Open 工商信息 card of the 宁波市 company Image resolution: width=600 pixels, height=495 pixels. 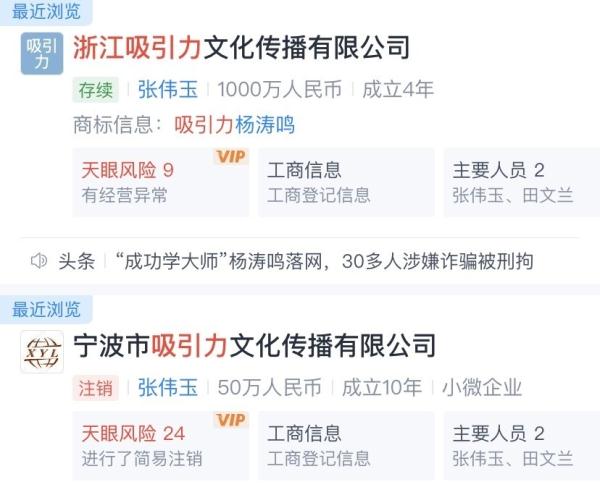coord(346,446)
